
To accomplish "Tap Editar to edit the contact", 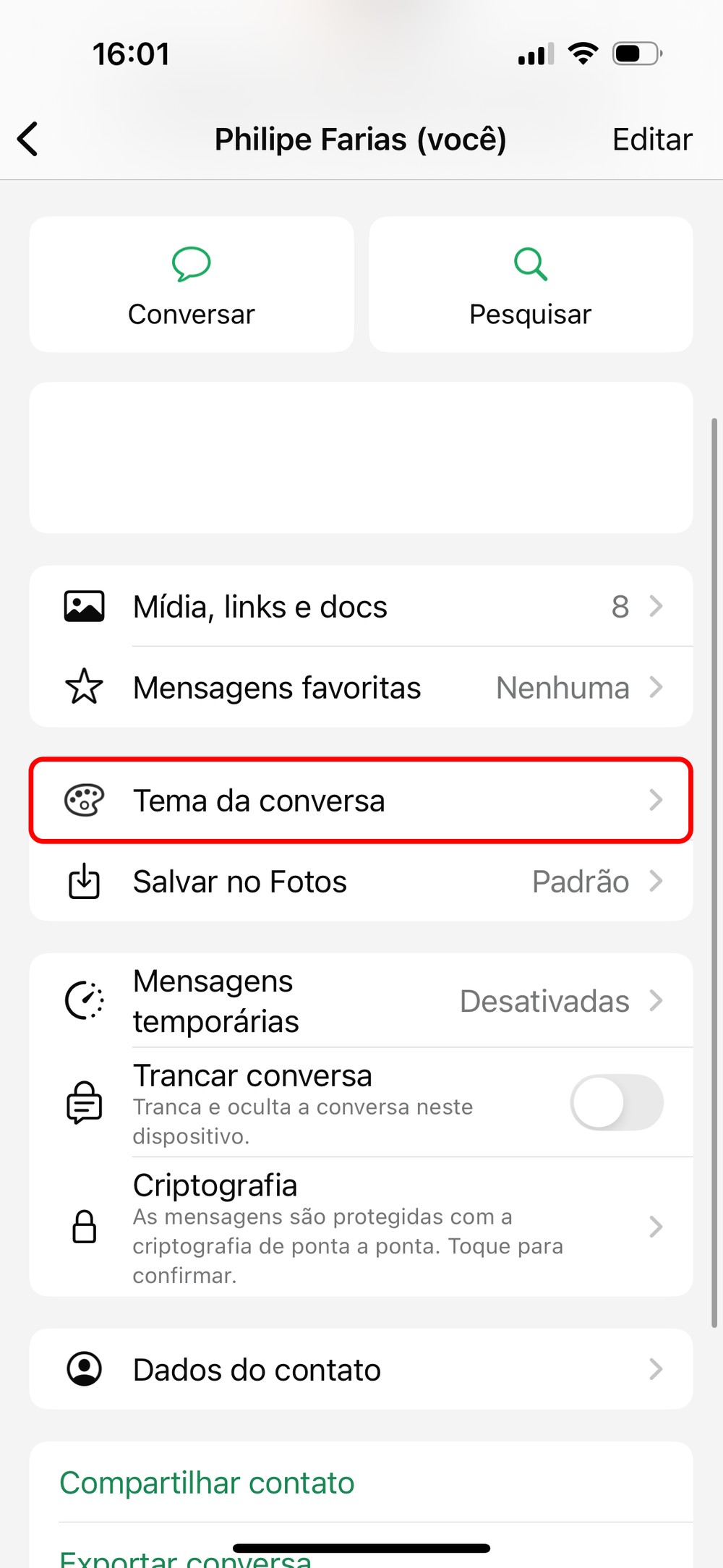I will click(x=651, y=140).
